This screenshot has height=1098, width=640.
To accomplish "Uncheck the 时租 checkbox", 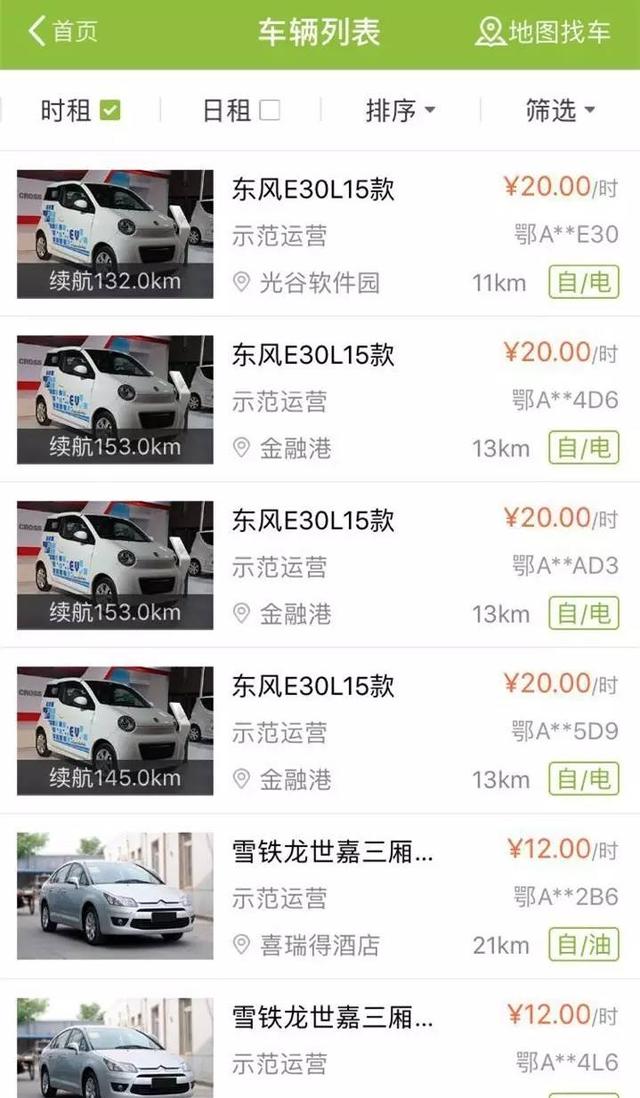I will tap(110, 110).
